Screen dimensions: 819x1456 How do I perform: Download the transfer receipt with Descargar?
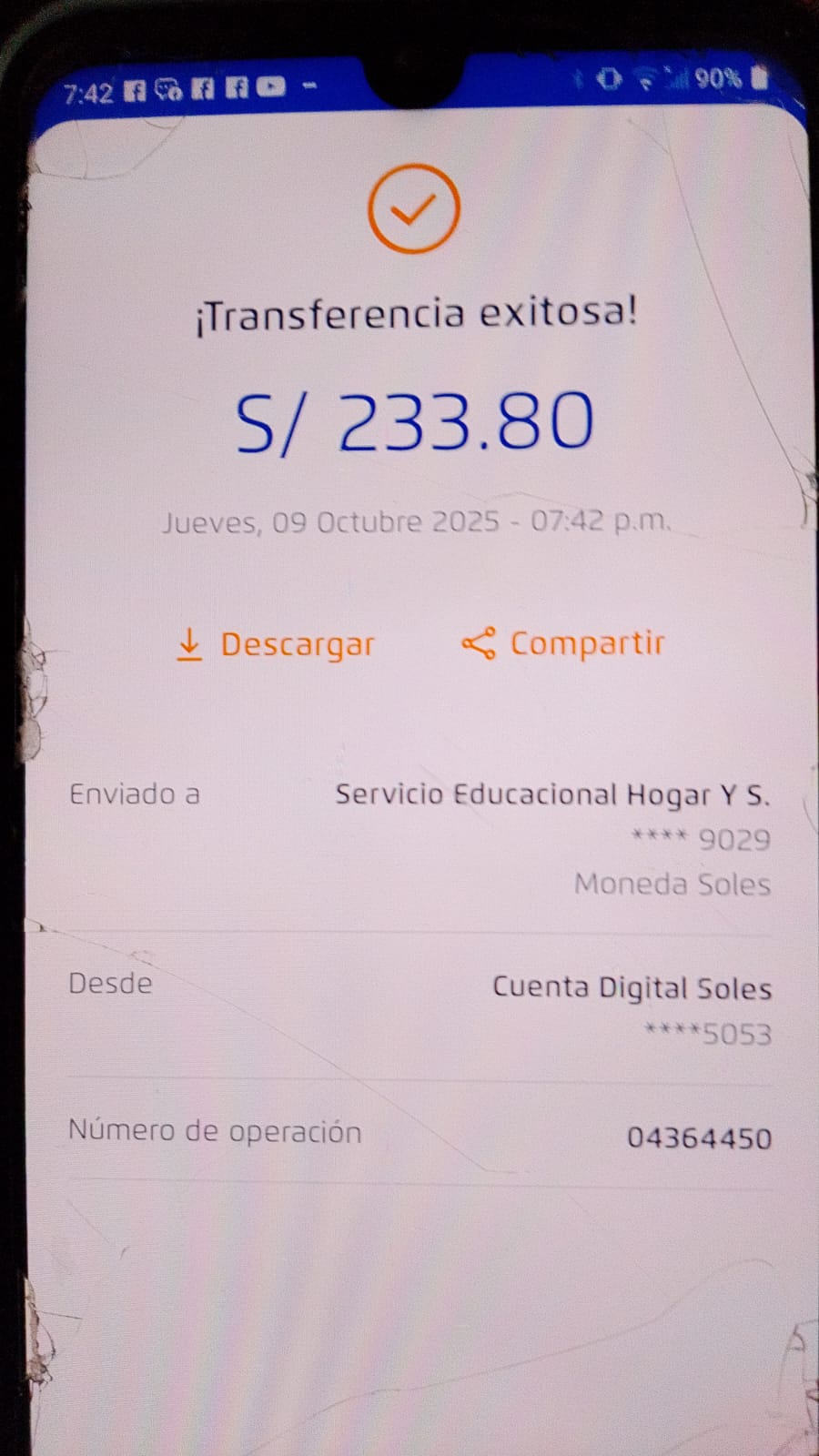(x=276, y=644)
